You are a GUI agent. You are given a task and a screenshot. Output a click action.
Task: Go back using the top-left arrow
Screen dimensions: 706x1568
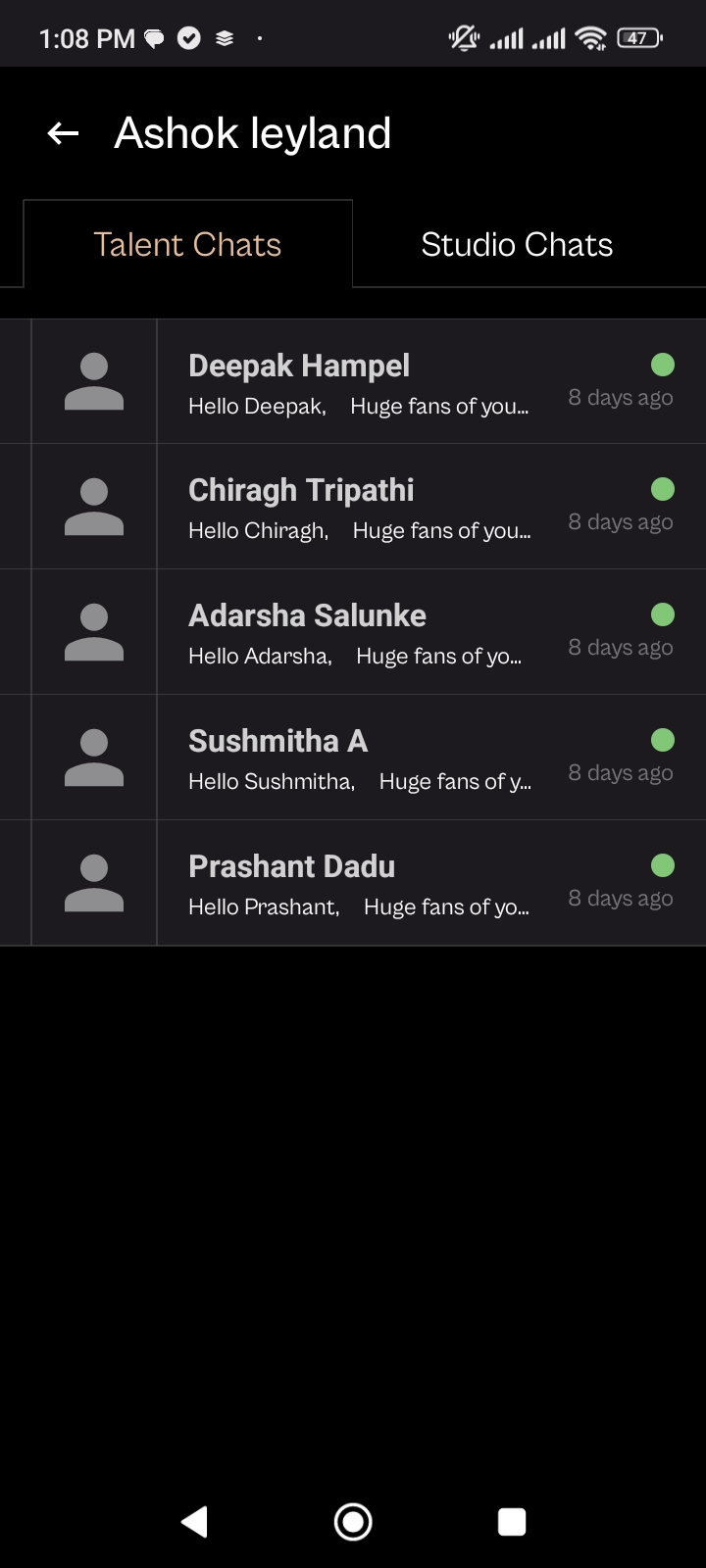[63, 133]
